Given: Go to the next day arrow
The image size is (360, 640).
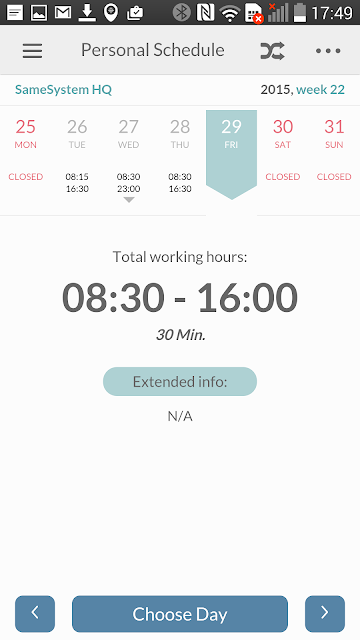Looking at the screenshot, I should click(325, 613).
